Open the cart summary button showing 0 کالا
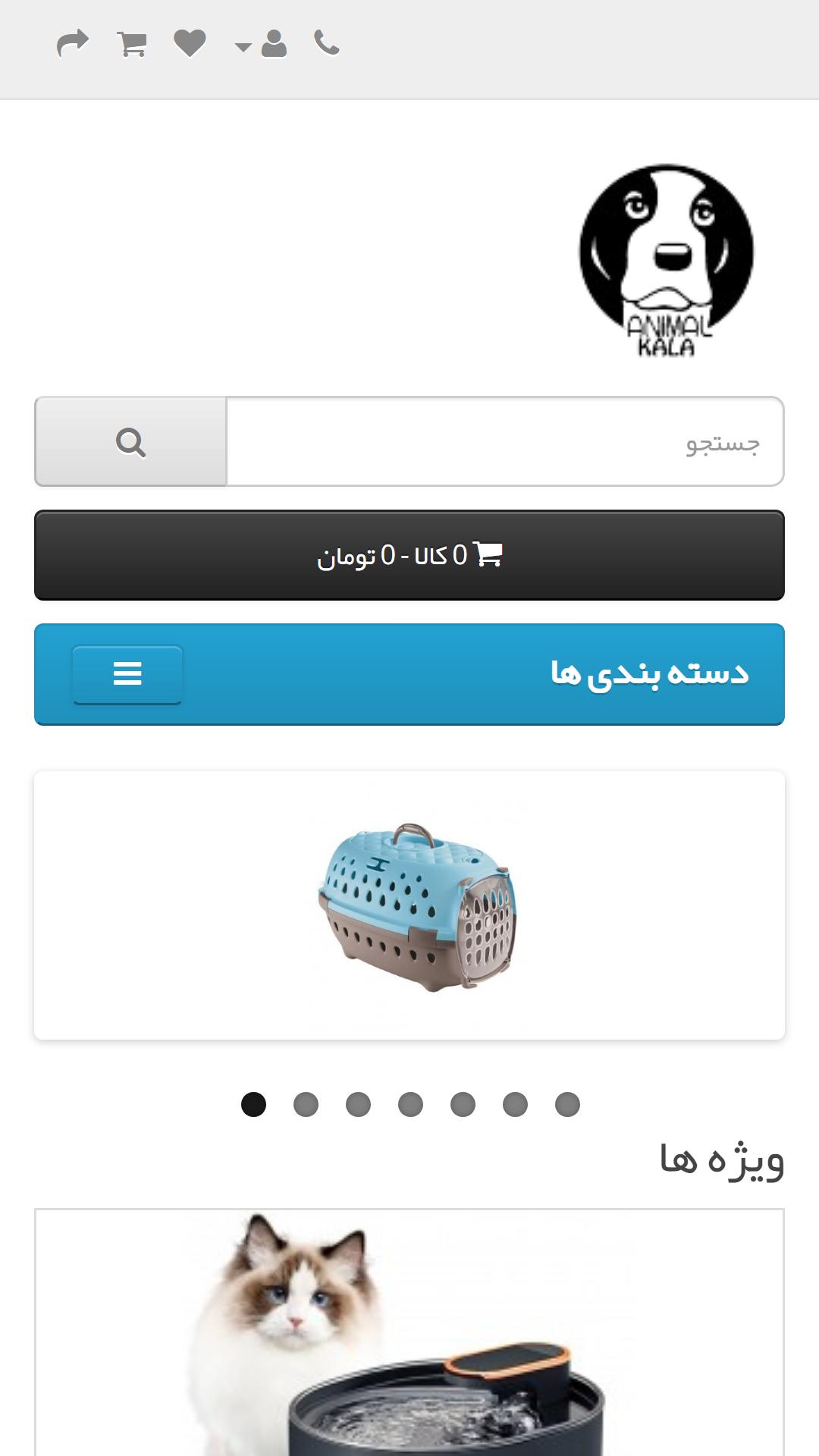 [409, 555]
